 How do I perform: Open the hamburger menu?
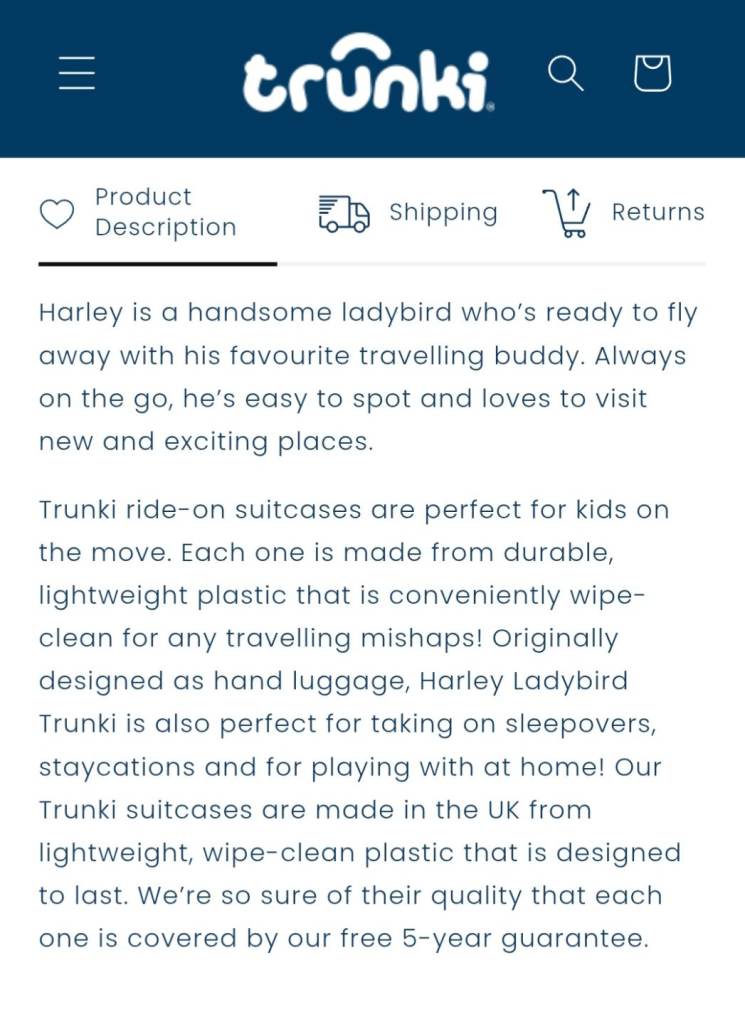pos(77,73)
